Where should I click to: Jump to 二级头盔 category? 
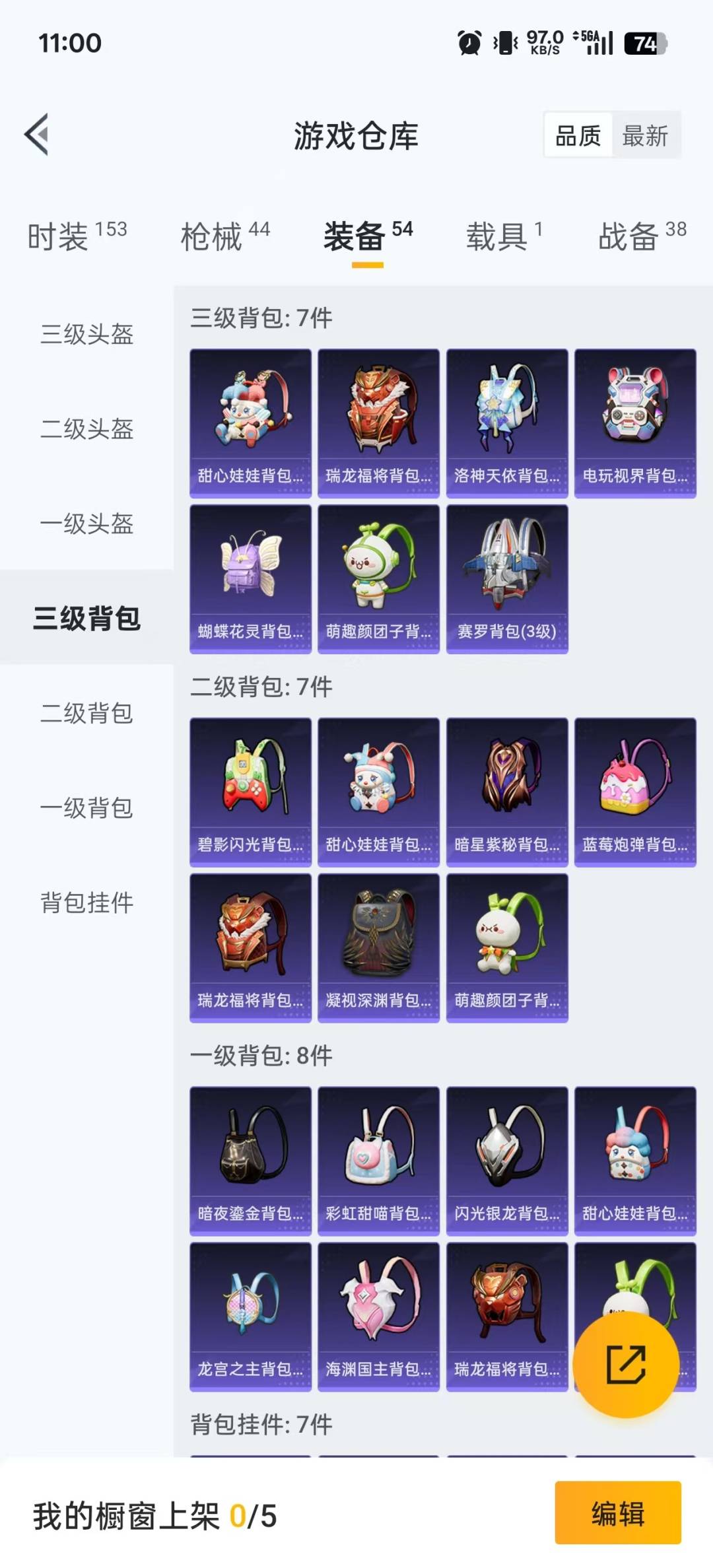click(86, 428)
